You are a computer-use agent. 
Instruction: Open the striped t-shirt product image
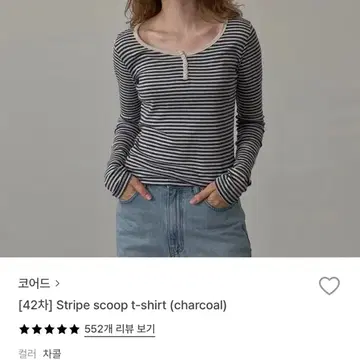pos(180,128)
